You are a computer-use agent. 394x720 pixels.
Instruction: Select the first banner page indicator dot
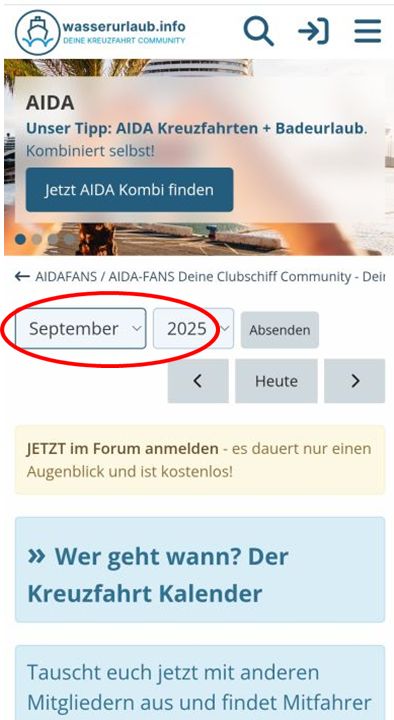coord(20,239)
